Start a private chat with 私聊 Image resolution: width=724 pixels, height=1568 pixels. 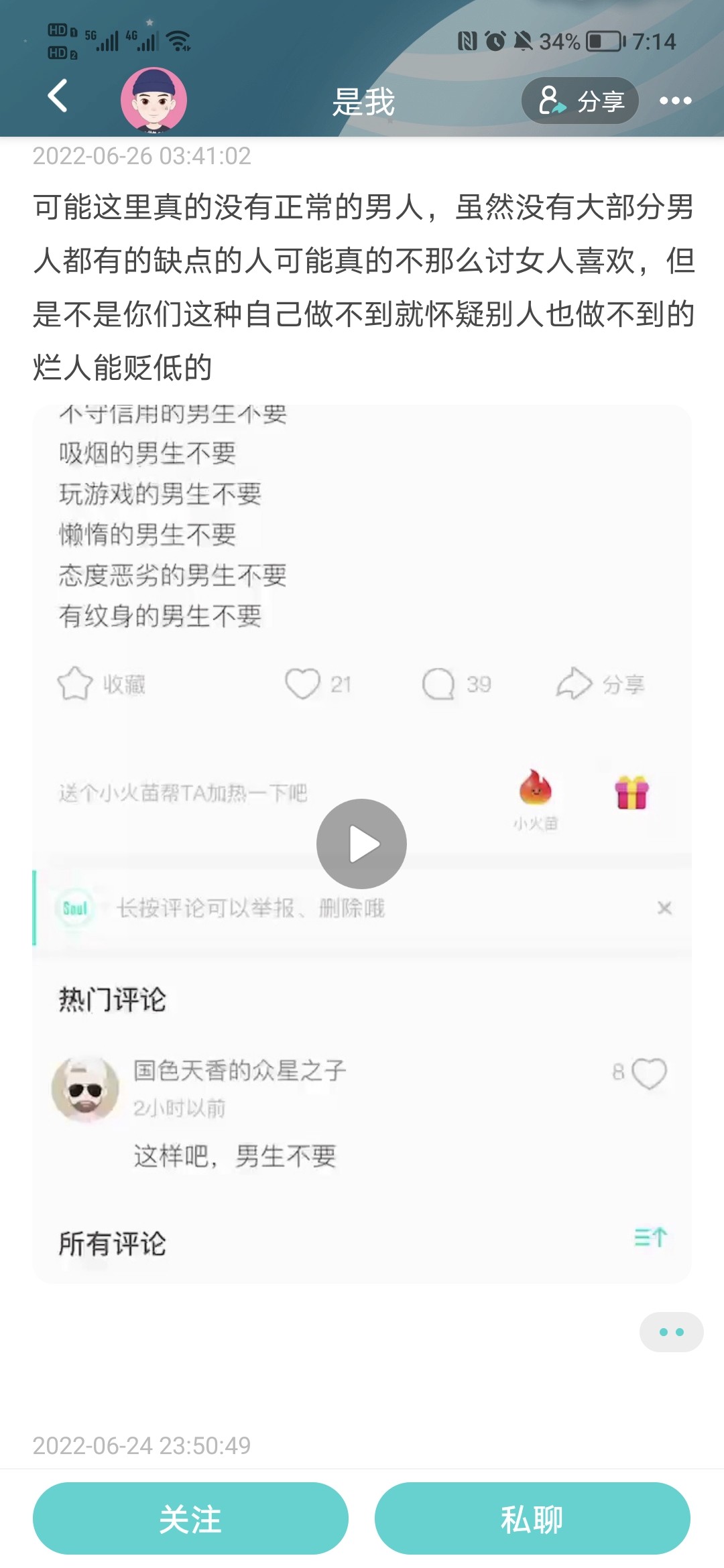532,1518
